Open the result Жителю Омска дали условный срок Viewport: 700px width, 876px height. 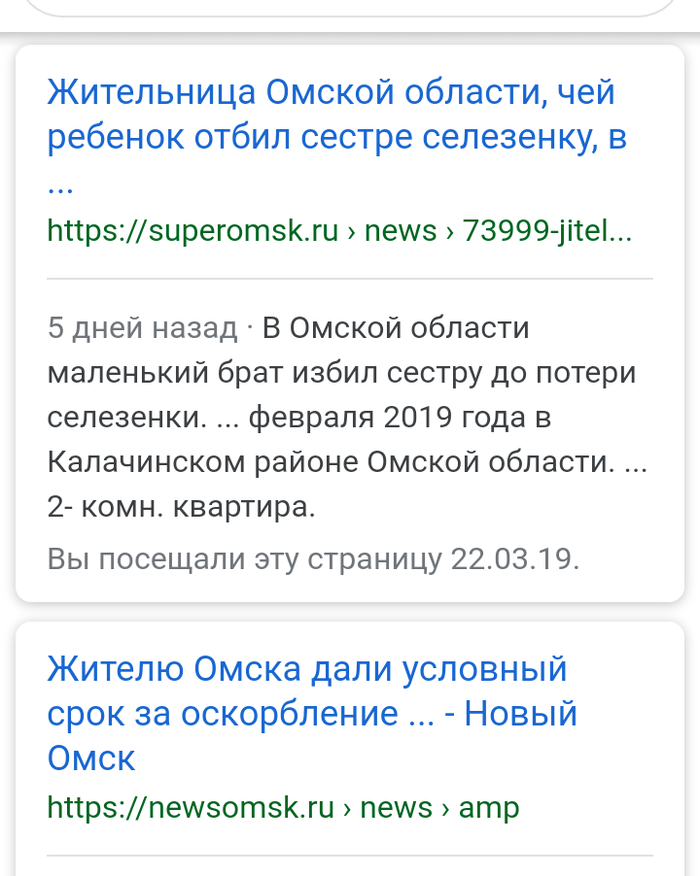tap(310, 690)
